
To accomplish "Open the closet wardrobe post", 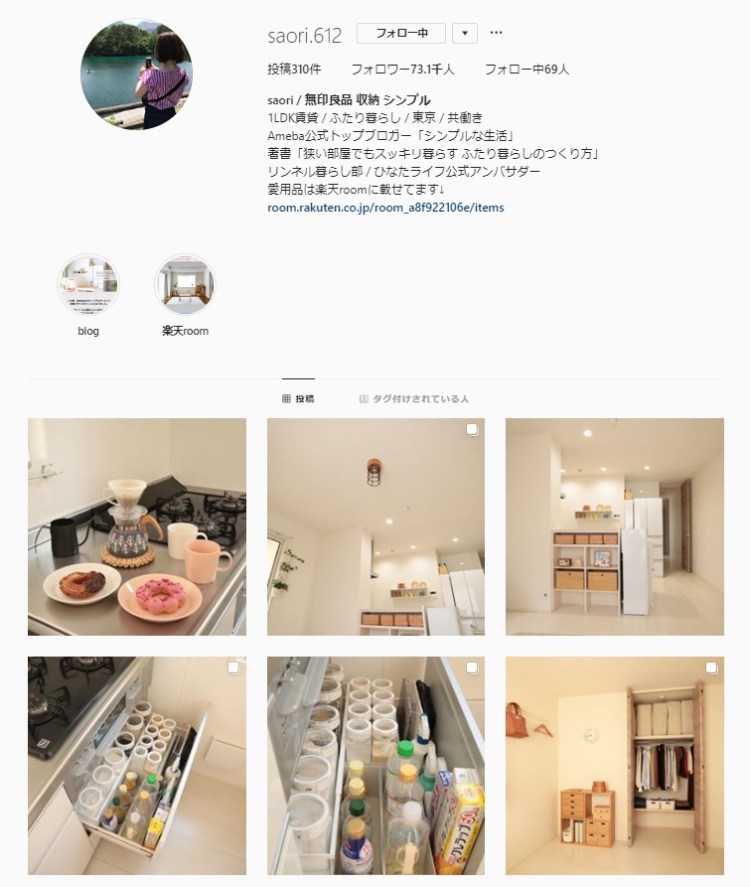I will coord(614,765).
